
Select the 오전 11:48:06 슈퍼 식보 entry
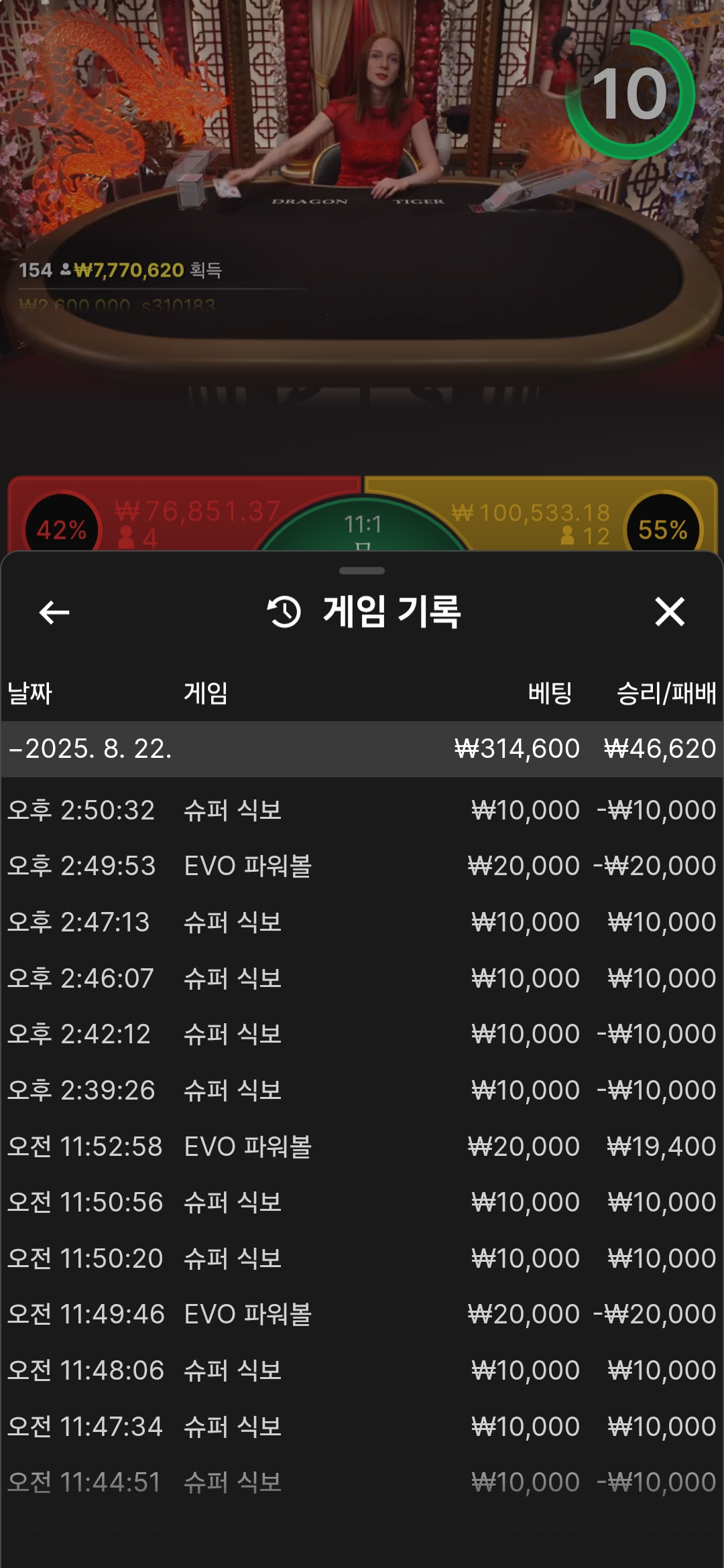(x=362, y=1370)
